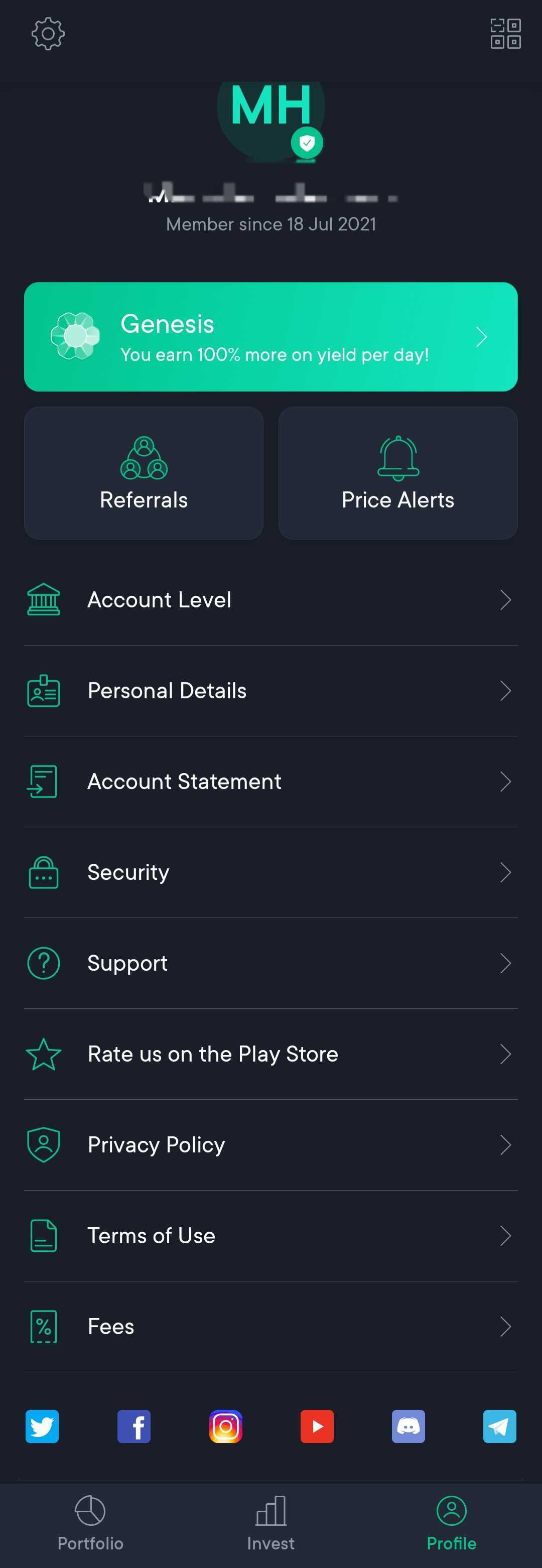Open the settings gear
The image size is (542, 1568).
pos(48,34)
